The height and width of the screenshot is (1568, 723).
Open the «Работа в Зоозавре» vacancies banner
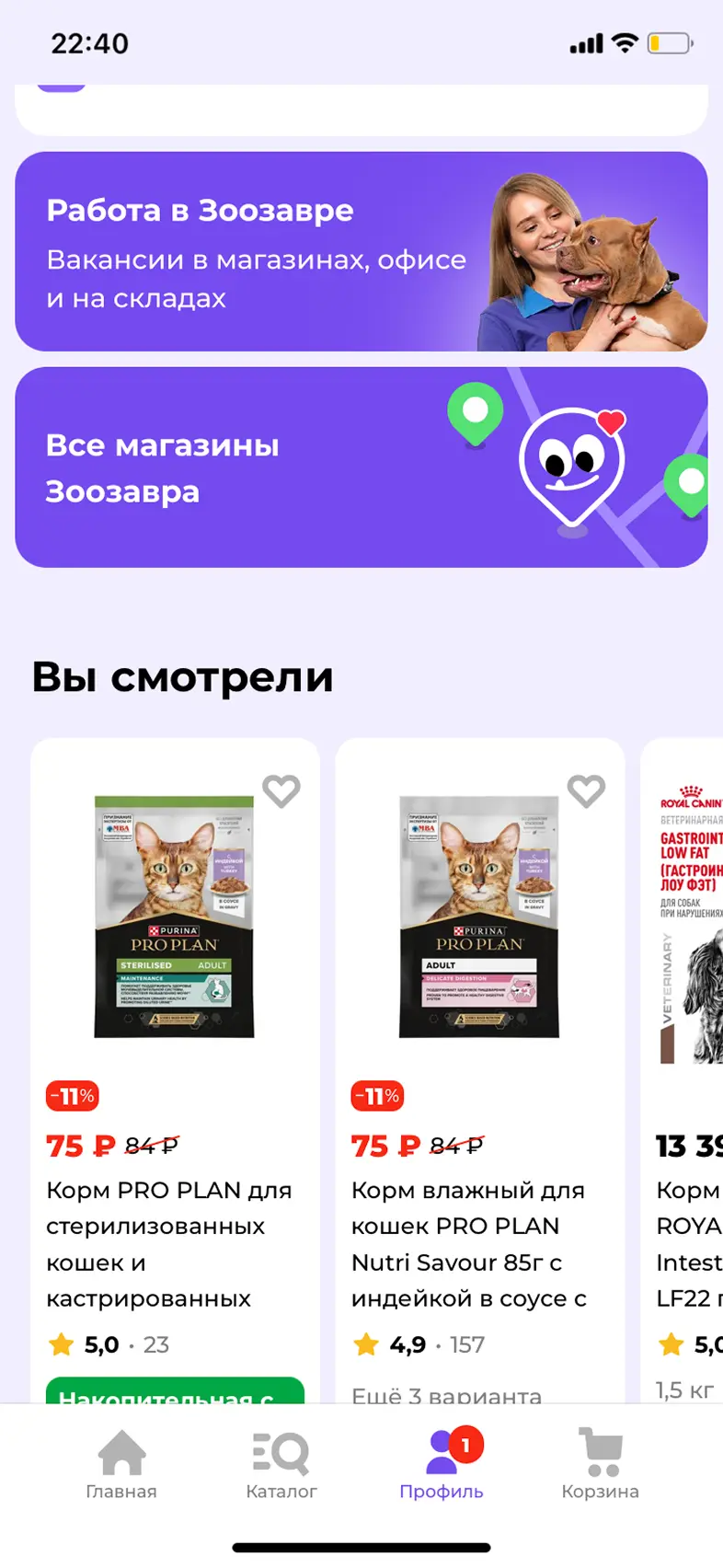coord(361,250)
